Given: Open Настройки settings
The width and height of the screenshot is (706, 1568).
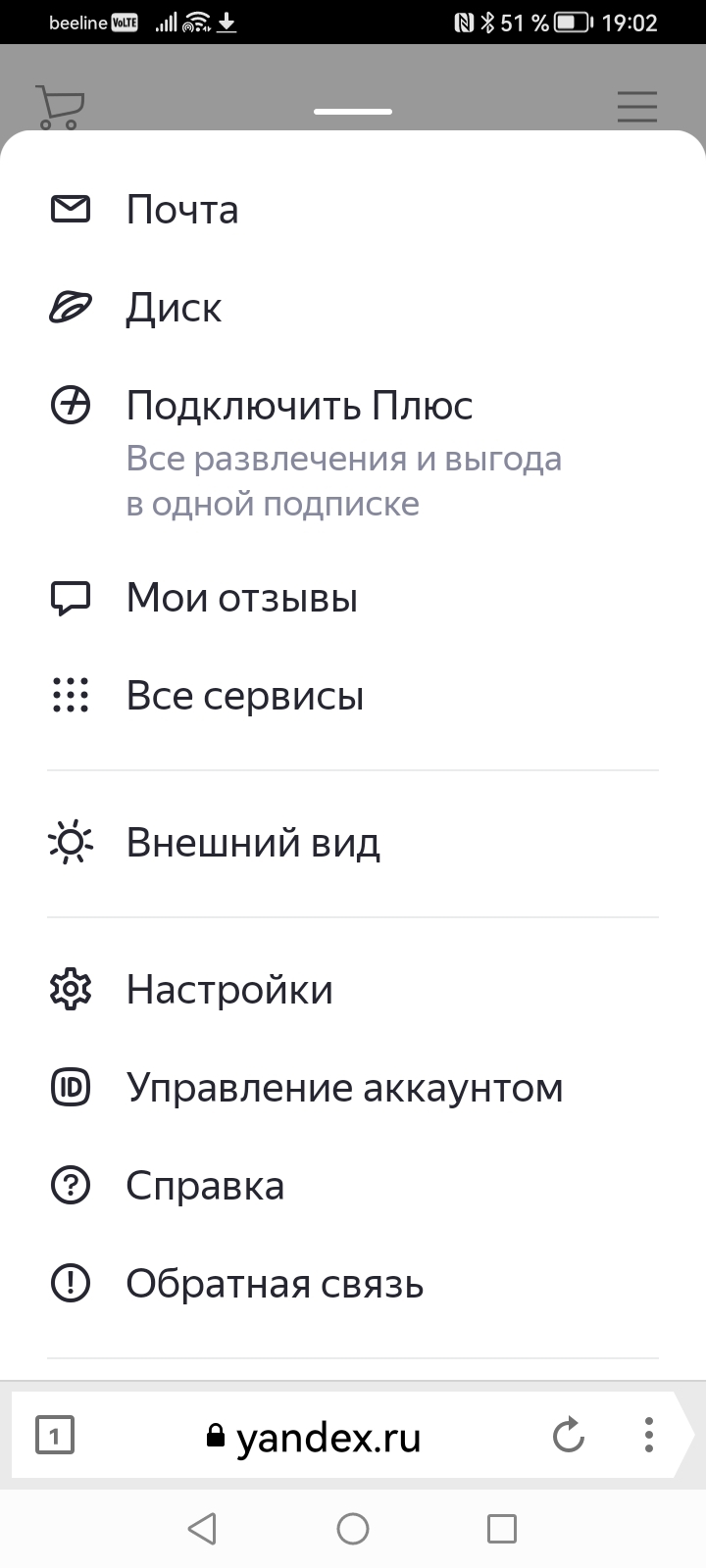Looking at the screenshot, I should [x=229, y=990].
